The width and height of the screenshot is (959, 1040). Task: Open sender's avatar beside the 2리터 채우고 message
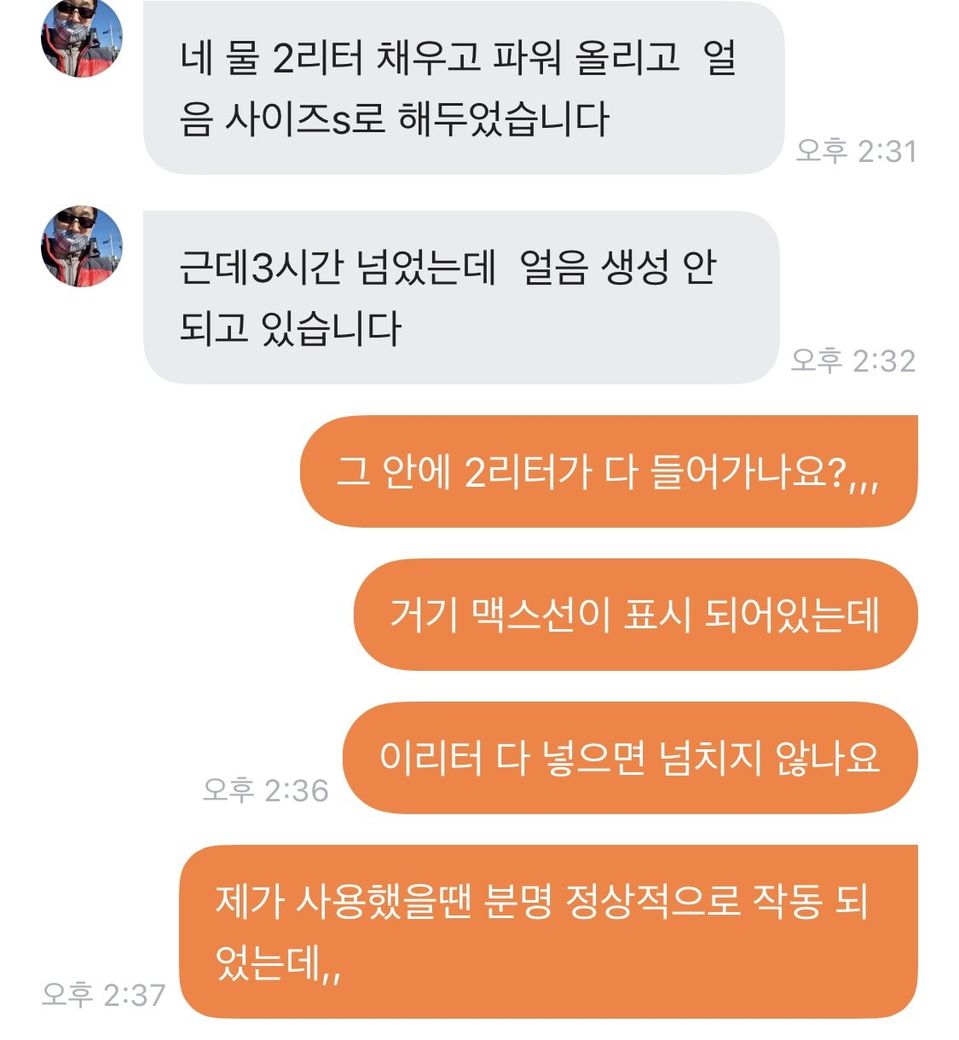(82, 40)
